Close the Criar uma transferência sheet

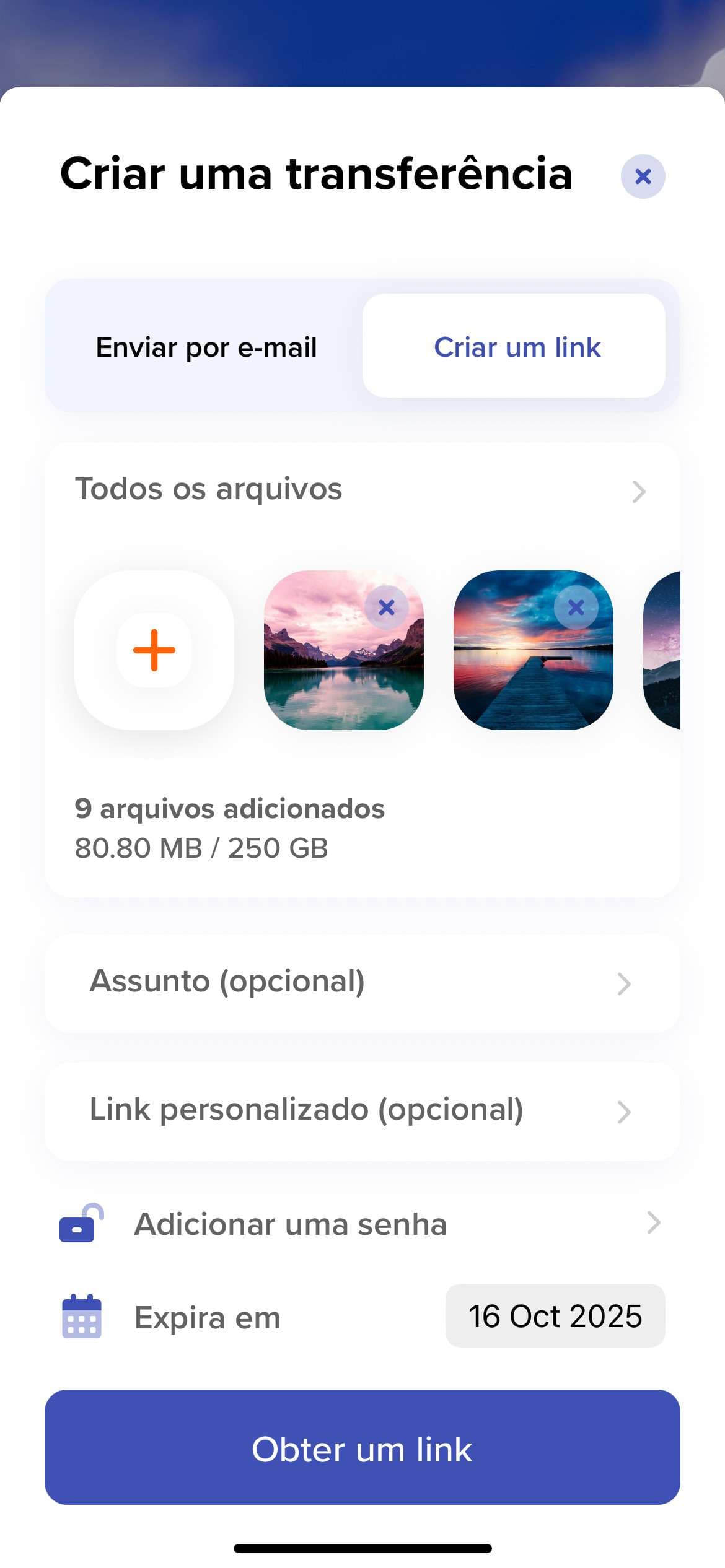(x=642, y=176)
